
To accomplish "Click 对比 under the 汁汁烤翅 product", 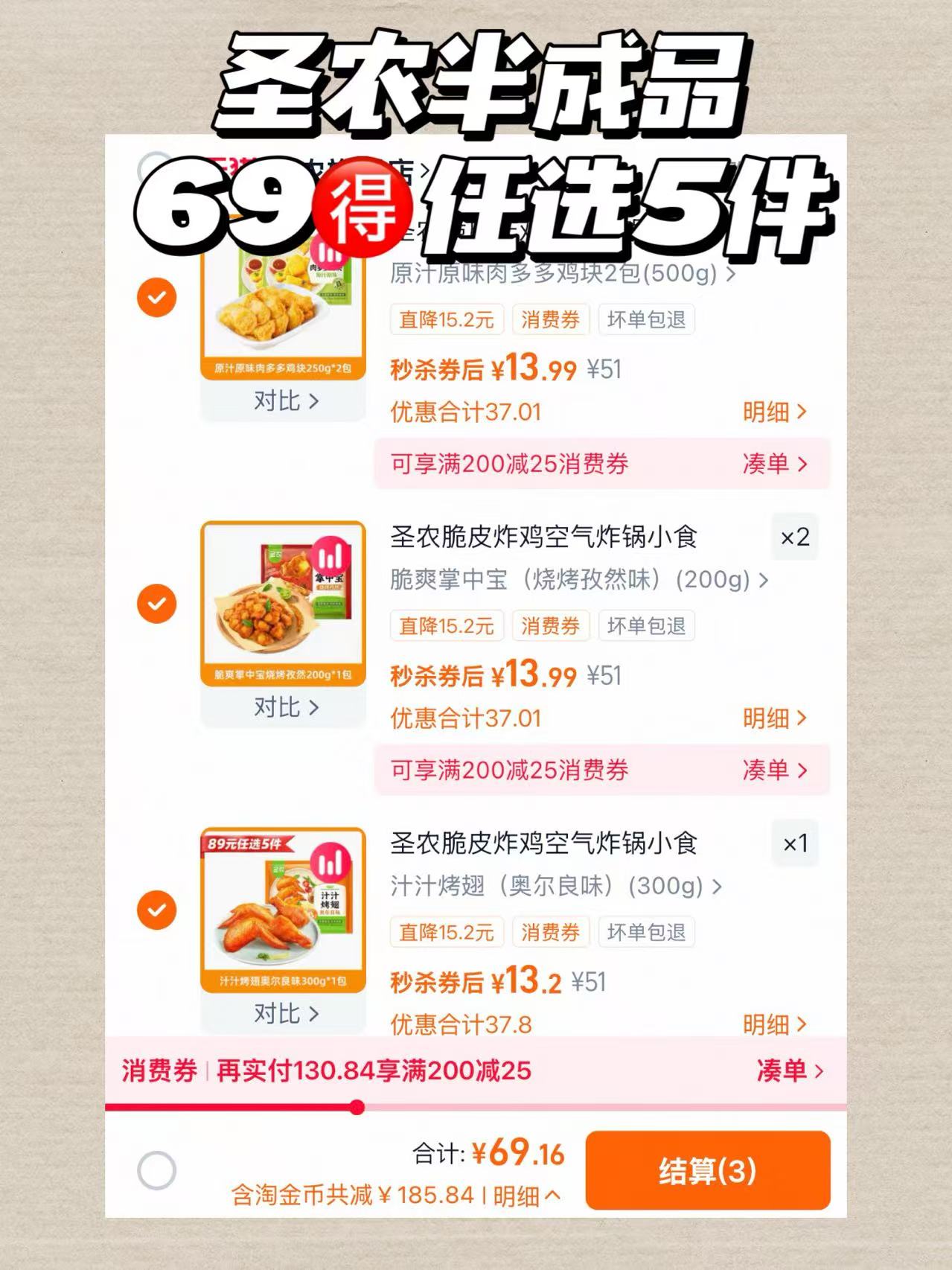I will (x=283, y=1013).
